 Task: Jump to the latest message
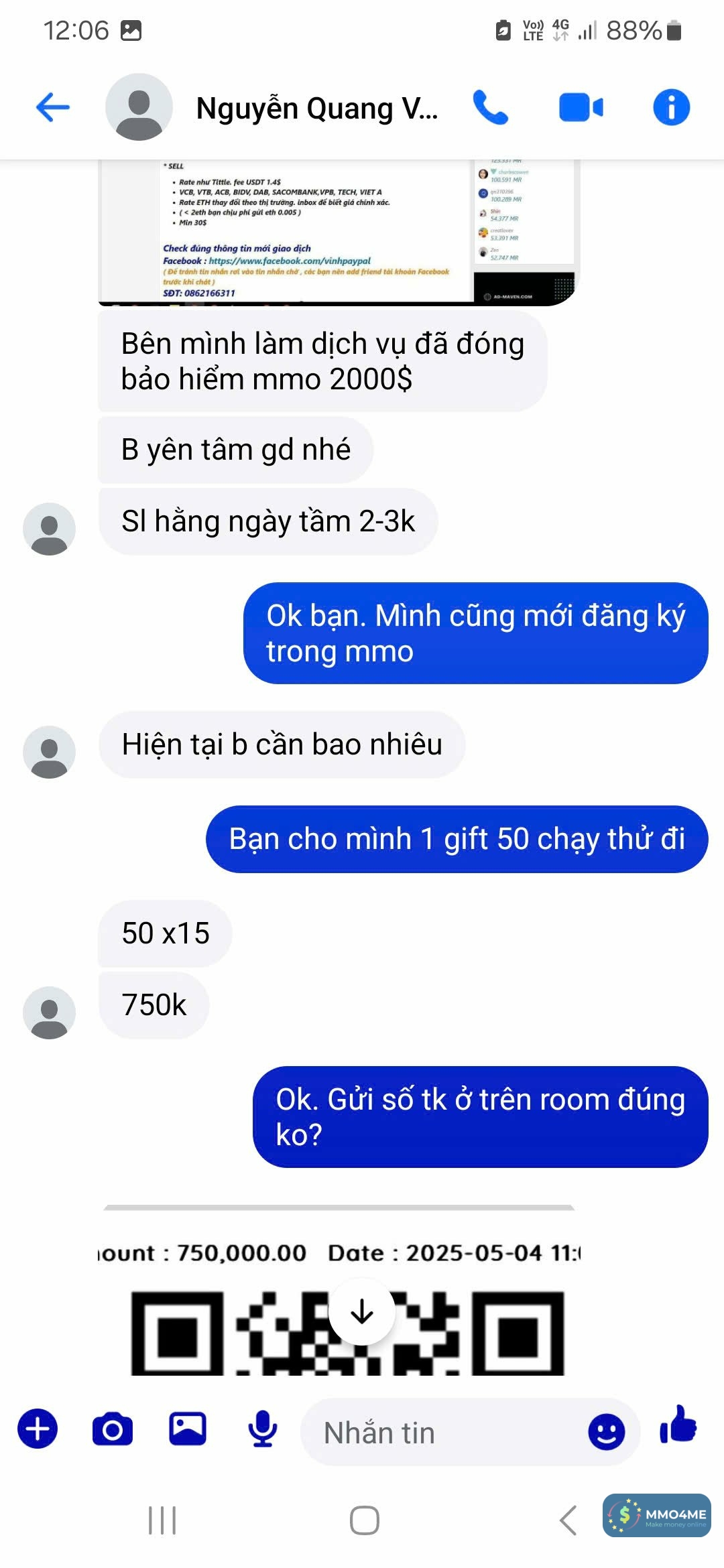(x=362, y=1312)
